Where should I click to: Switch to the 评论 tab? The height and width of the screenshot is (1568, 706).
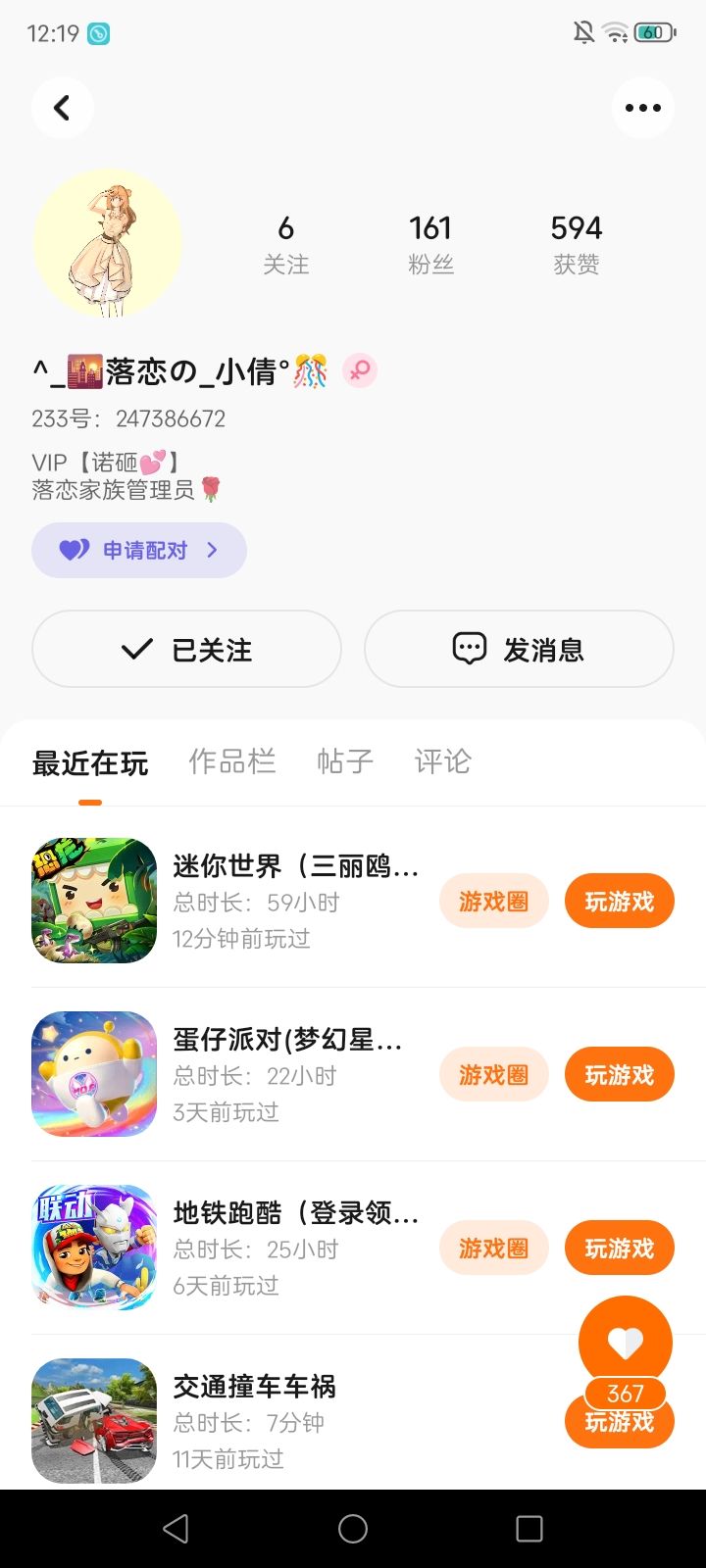click(442, 761)
